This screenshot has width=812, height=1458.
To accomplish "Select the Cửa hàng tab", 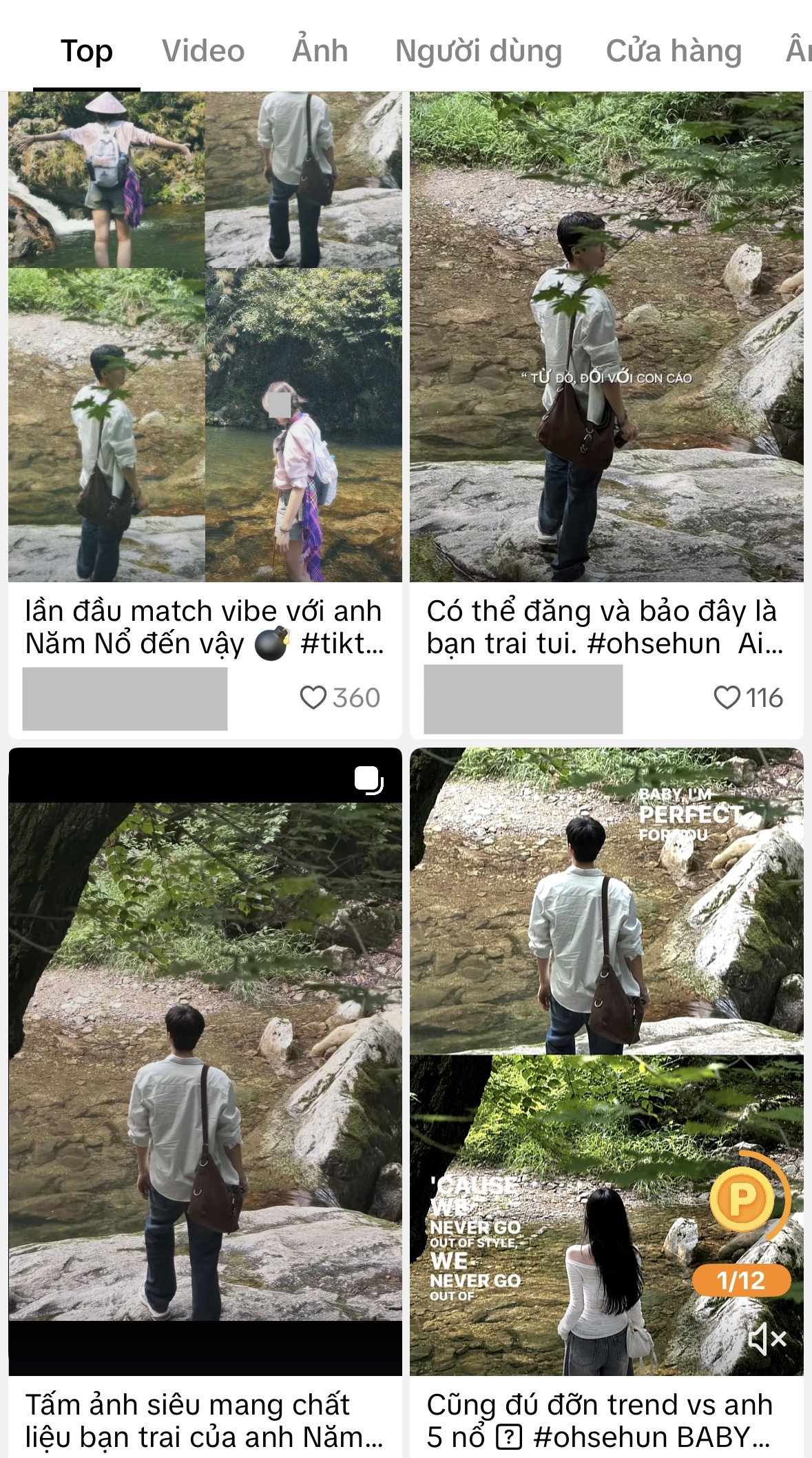I will pyautogui.click(x=674, y=51).
